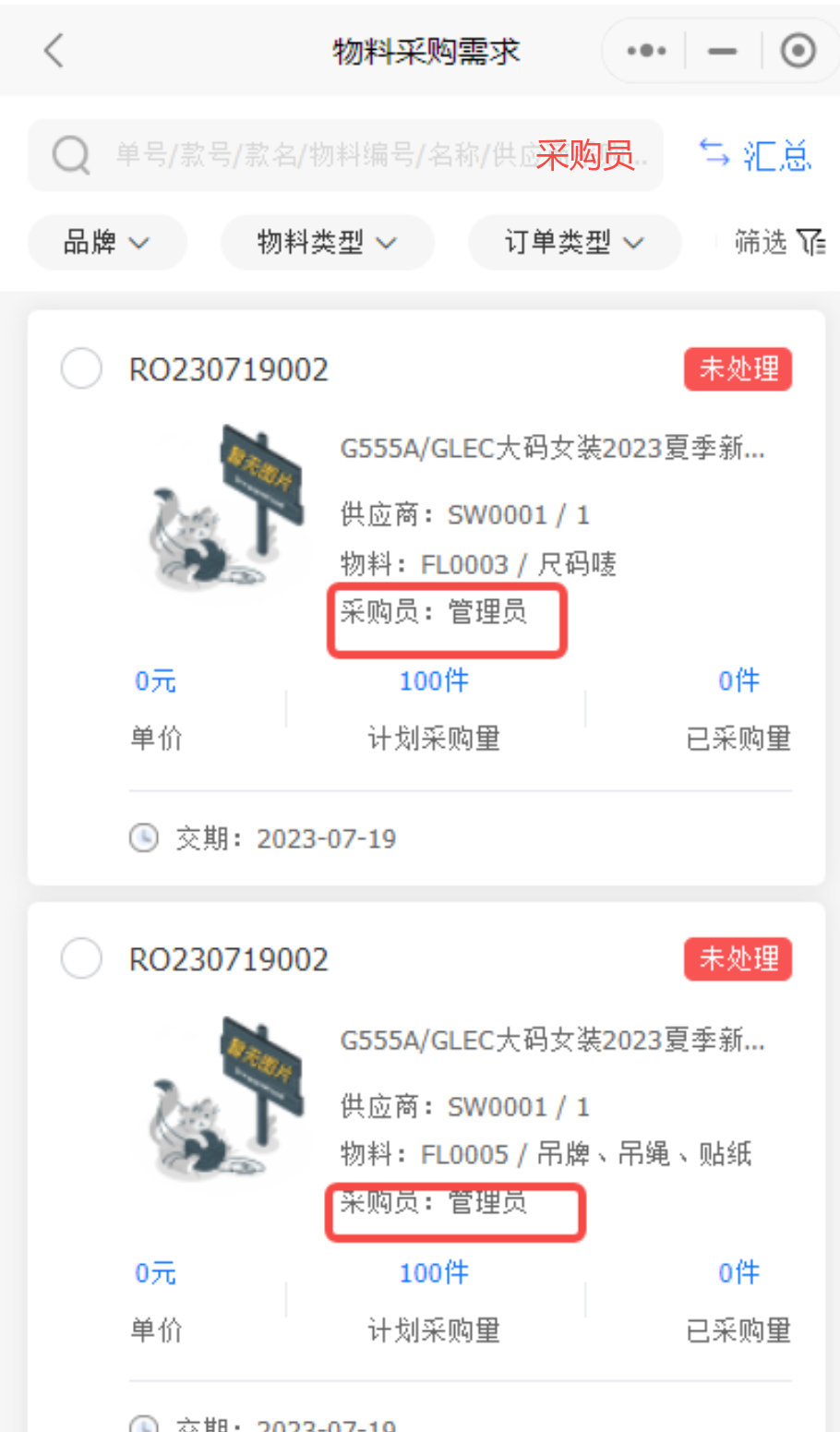Go back from 物料采购需求 page
840x1432 pixels.
54,51
